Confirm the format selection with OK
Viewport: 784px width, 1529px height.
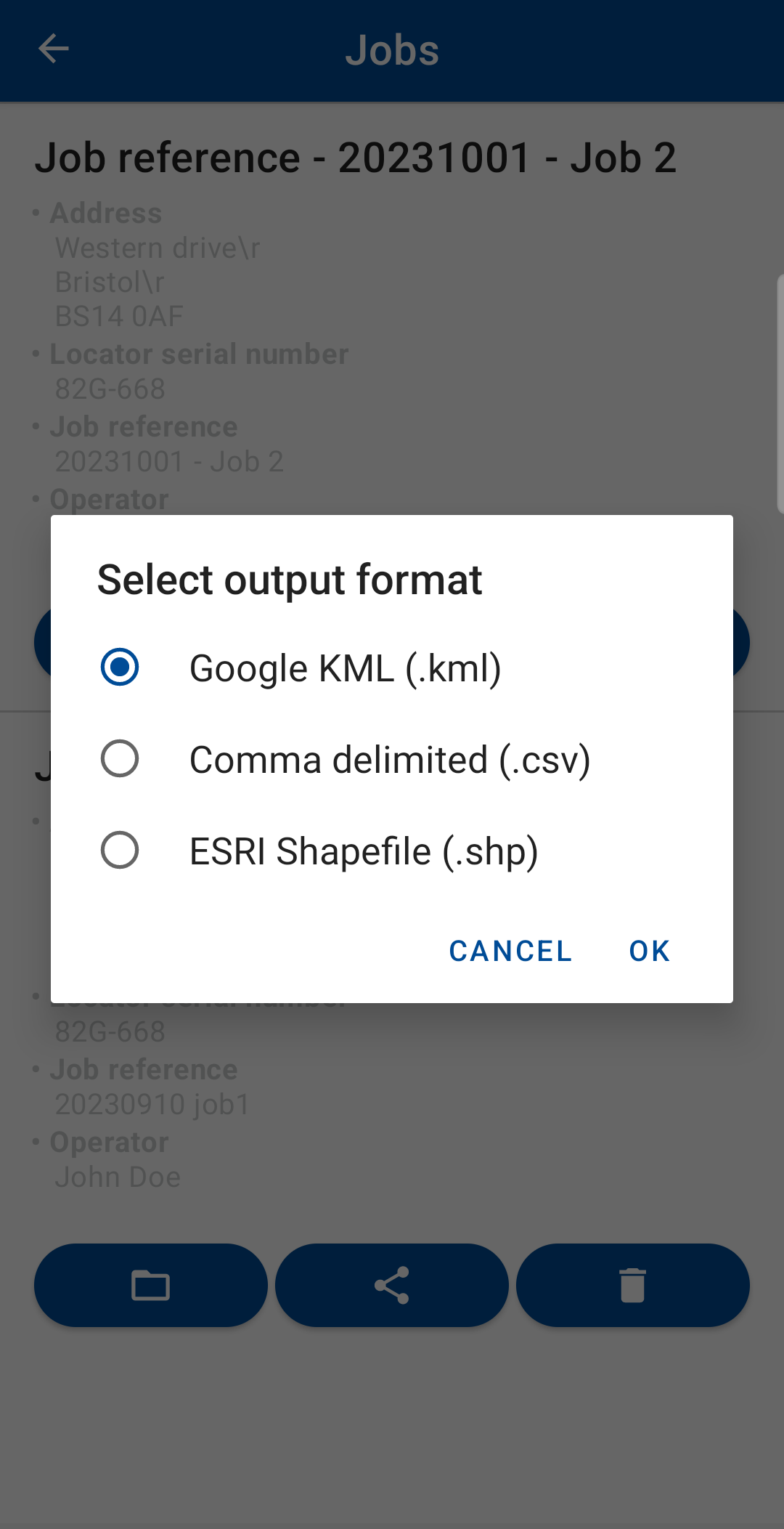(x=650, y=951)
